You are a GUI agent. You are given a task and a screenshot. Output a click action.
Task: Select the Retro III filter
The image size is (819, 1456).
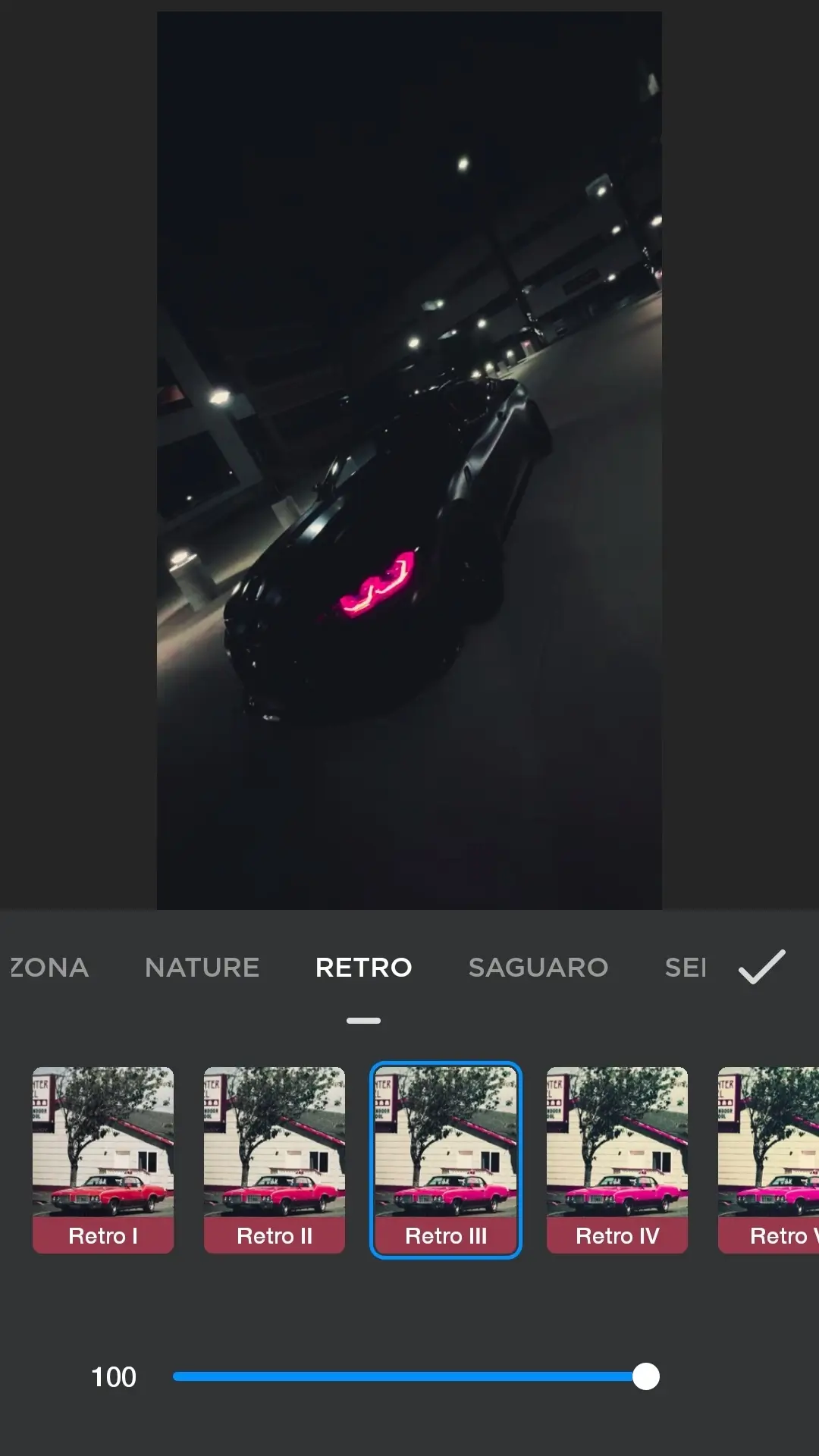tap(446, 1159)
